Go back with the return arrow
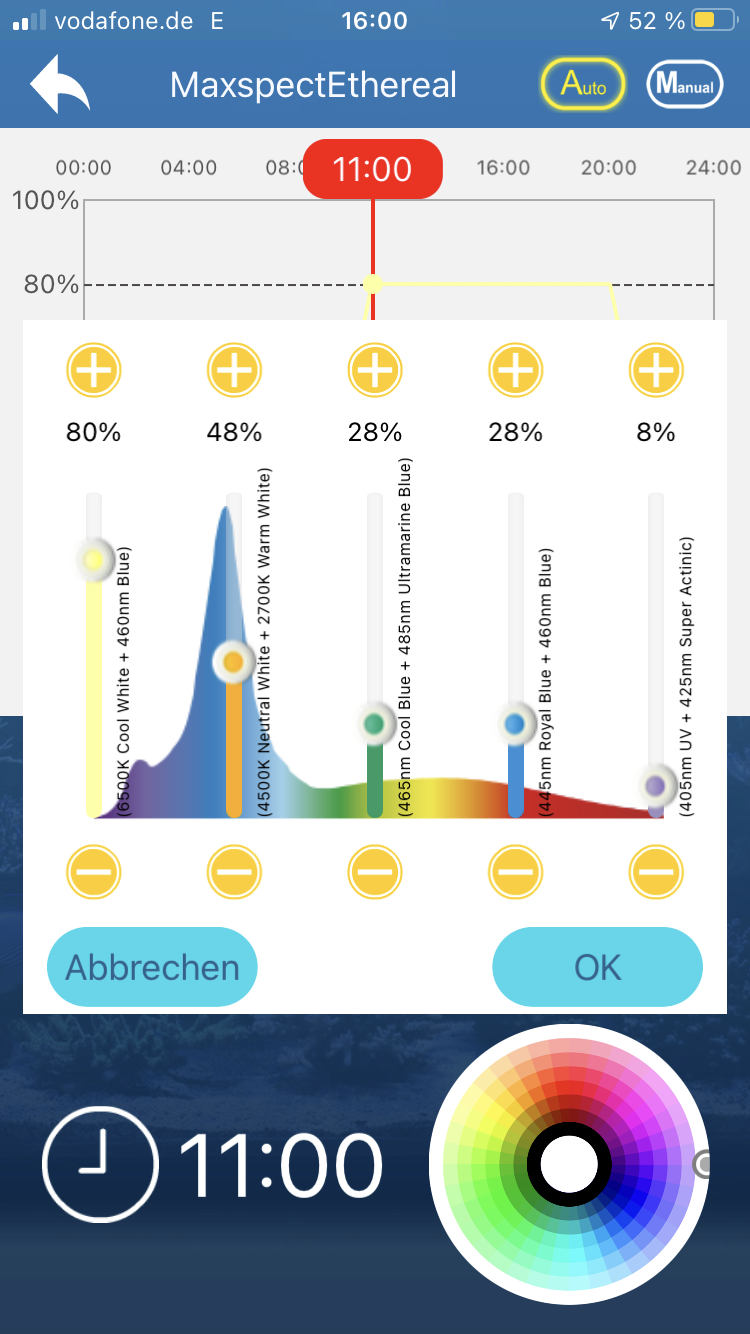Image resolution: width=750 pixels, height=1334 pixels. 60,85
